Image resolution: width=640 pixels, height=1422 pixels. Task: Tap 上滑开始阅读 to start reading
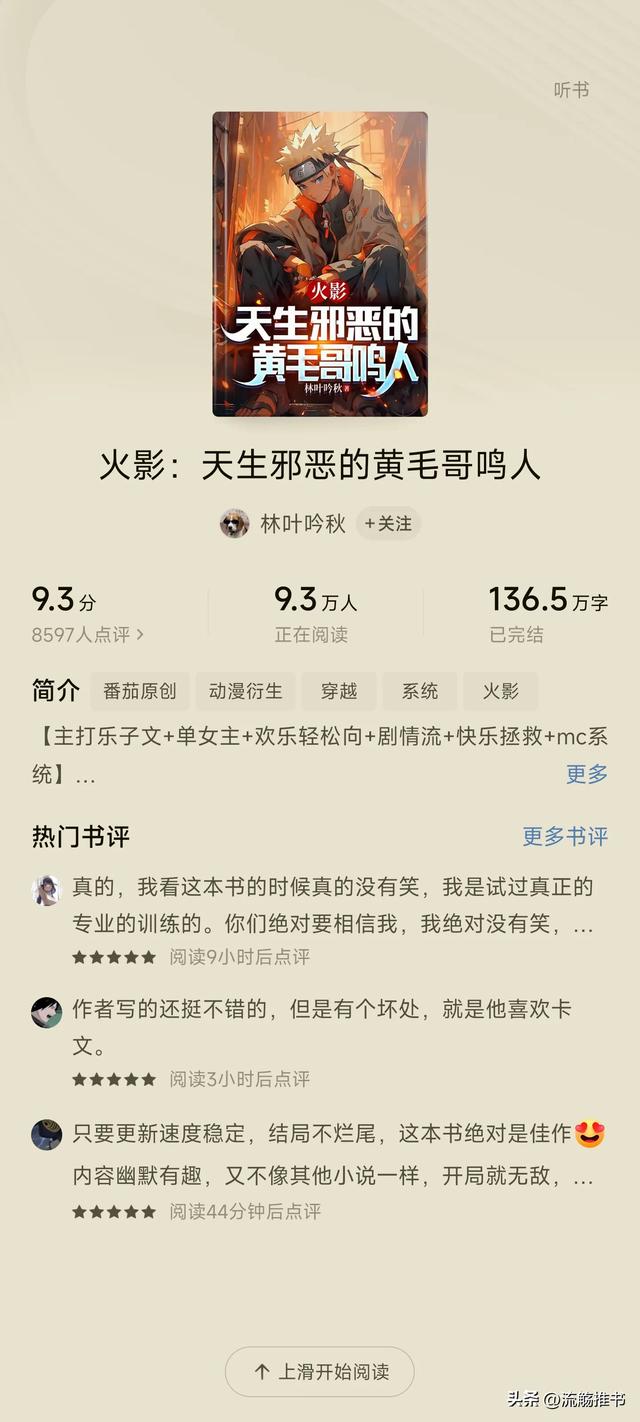tap(320, 1372)
